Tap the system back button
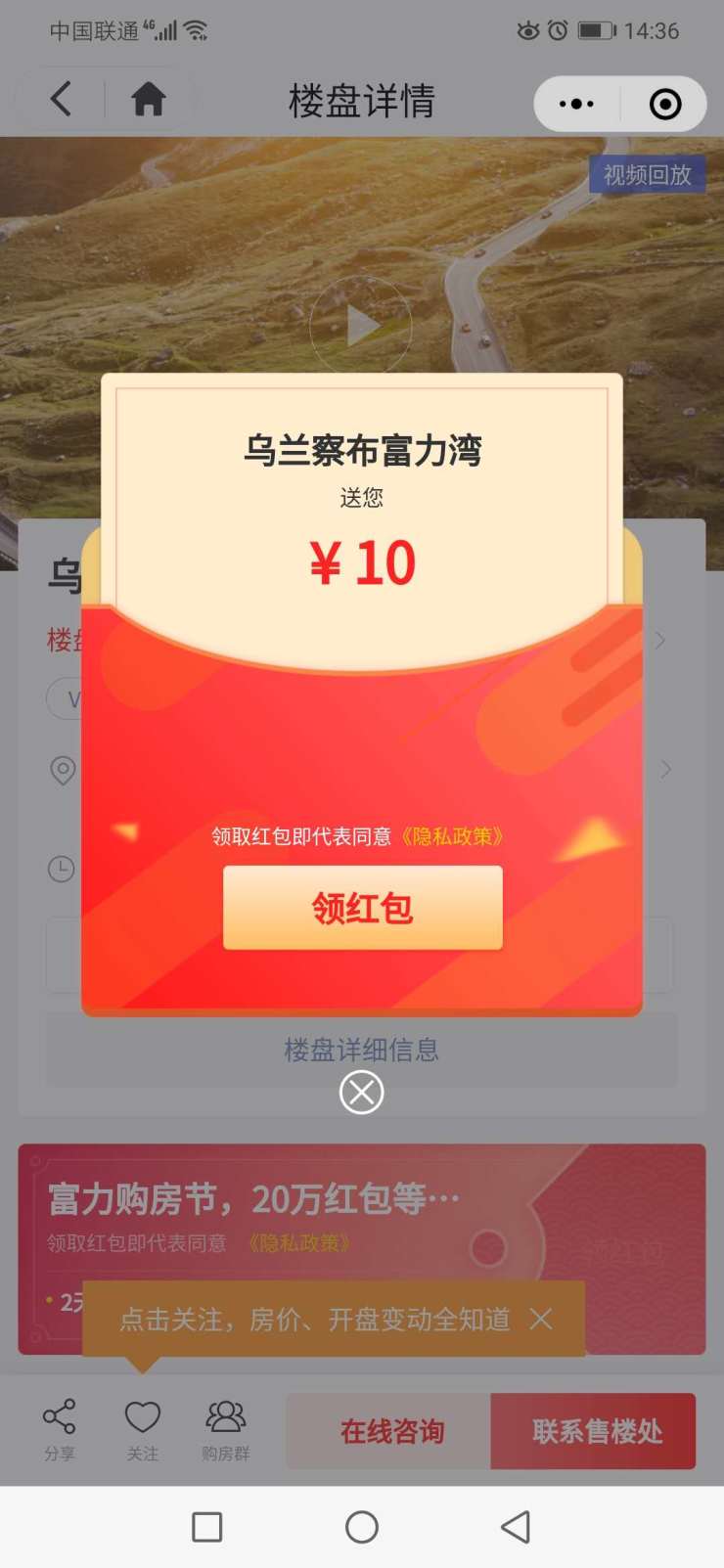 516,1527
